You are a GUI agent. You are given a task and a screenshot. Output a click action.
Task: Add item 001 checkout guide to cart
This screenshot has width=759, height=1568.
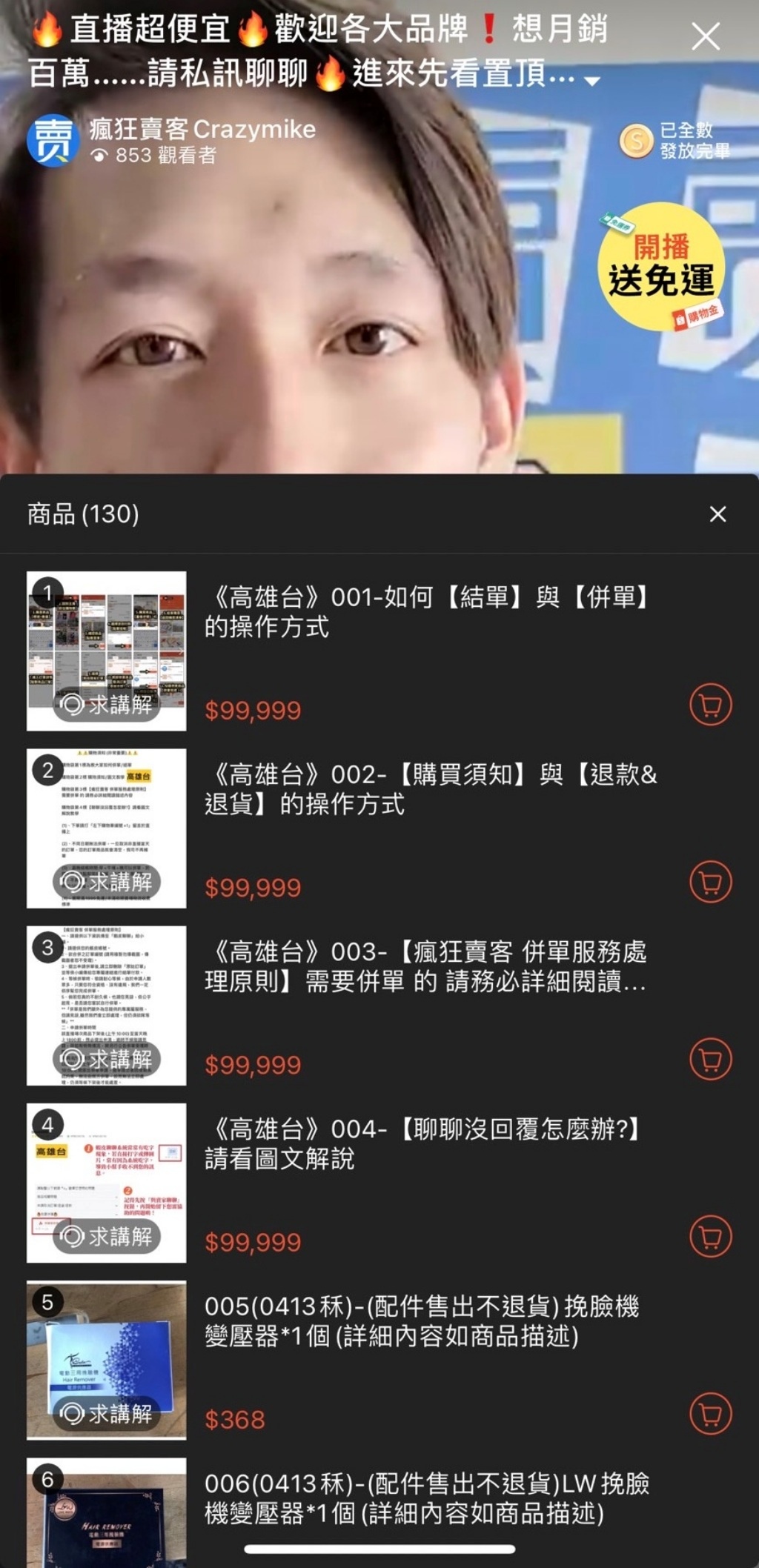click(x=710, y=705)
